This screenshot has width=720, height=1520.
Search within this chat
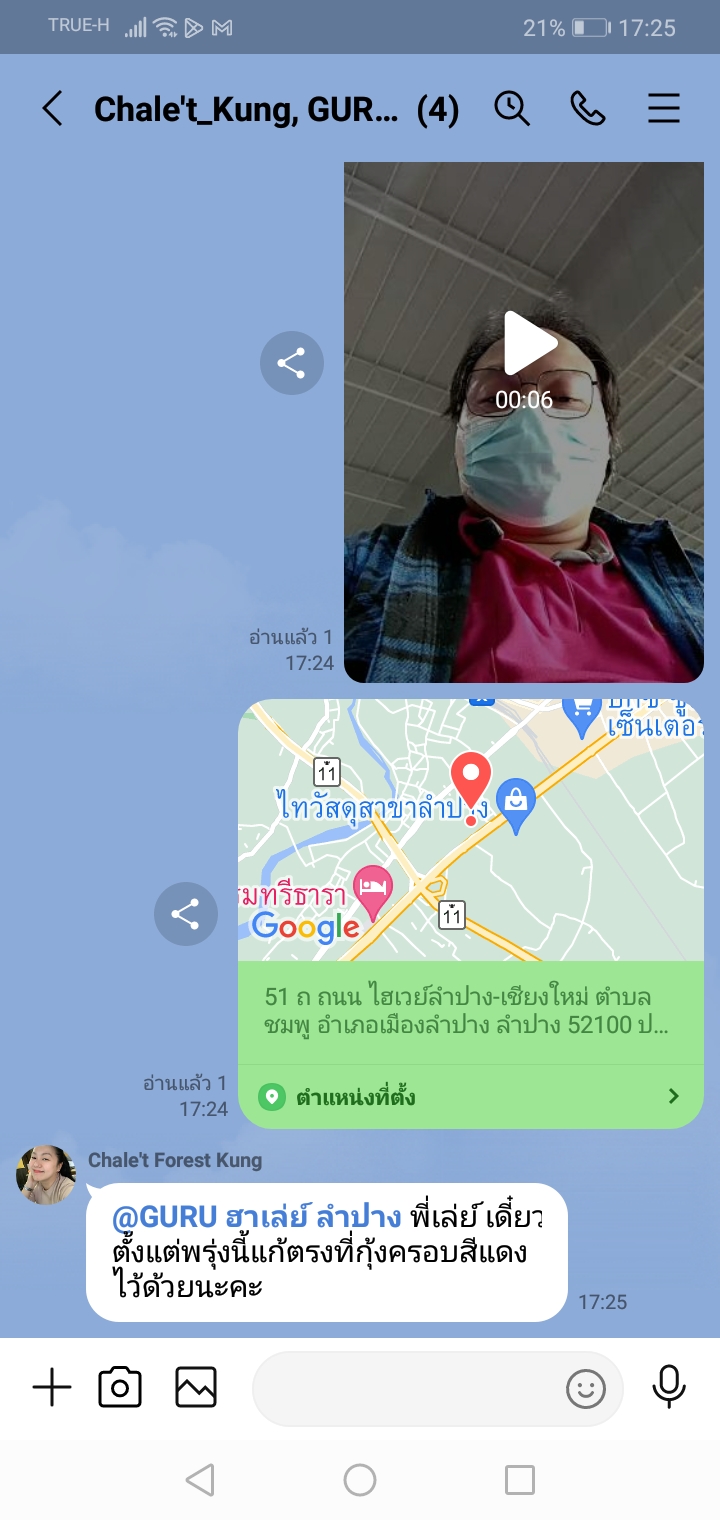click(512, 108)
